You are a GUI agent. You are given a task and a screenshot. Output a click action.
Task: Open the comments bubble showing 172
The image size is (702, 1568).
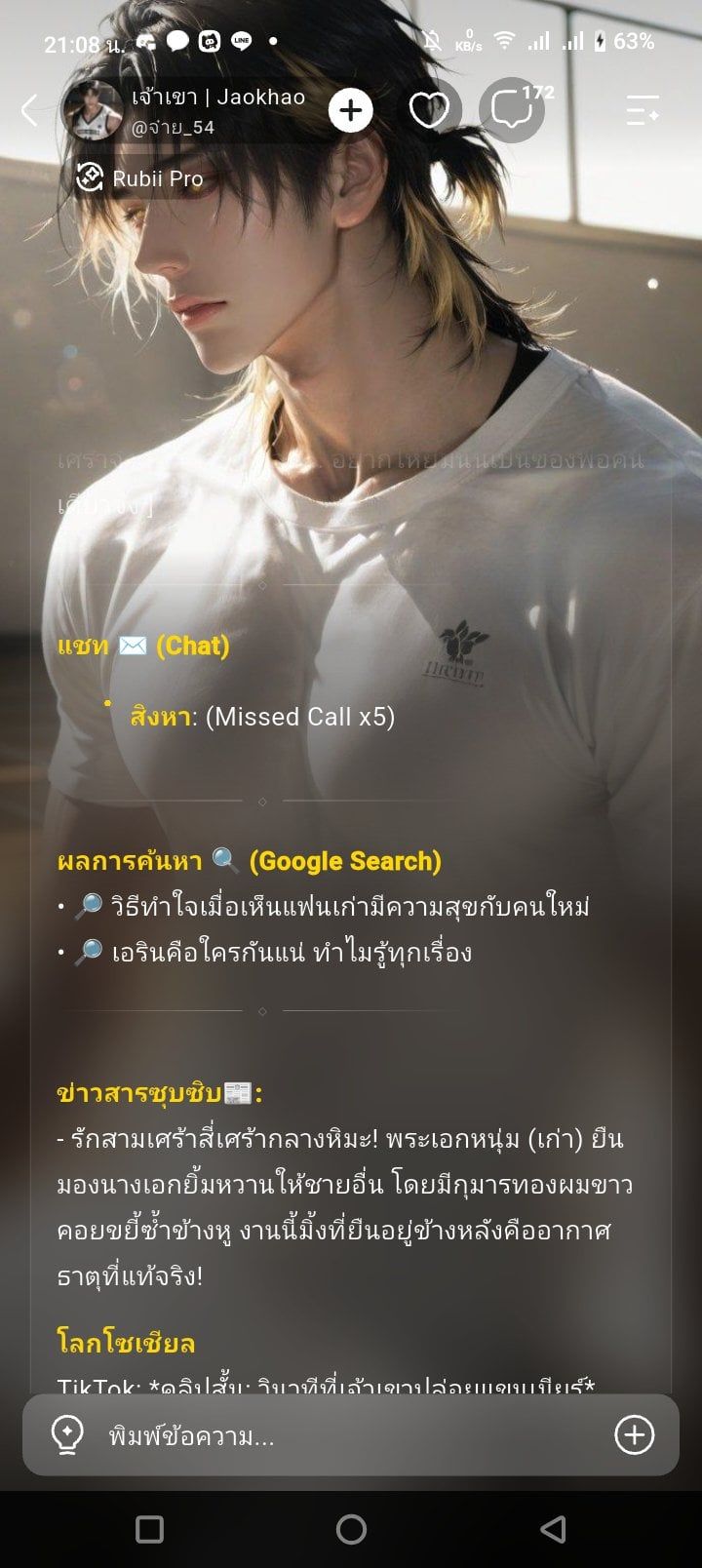click(x=513, y=109)
